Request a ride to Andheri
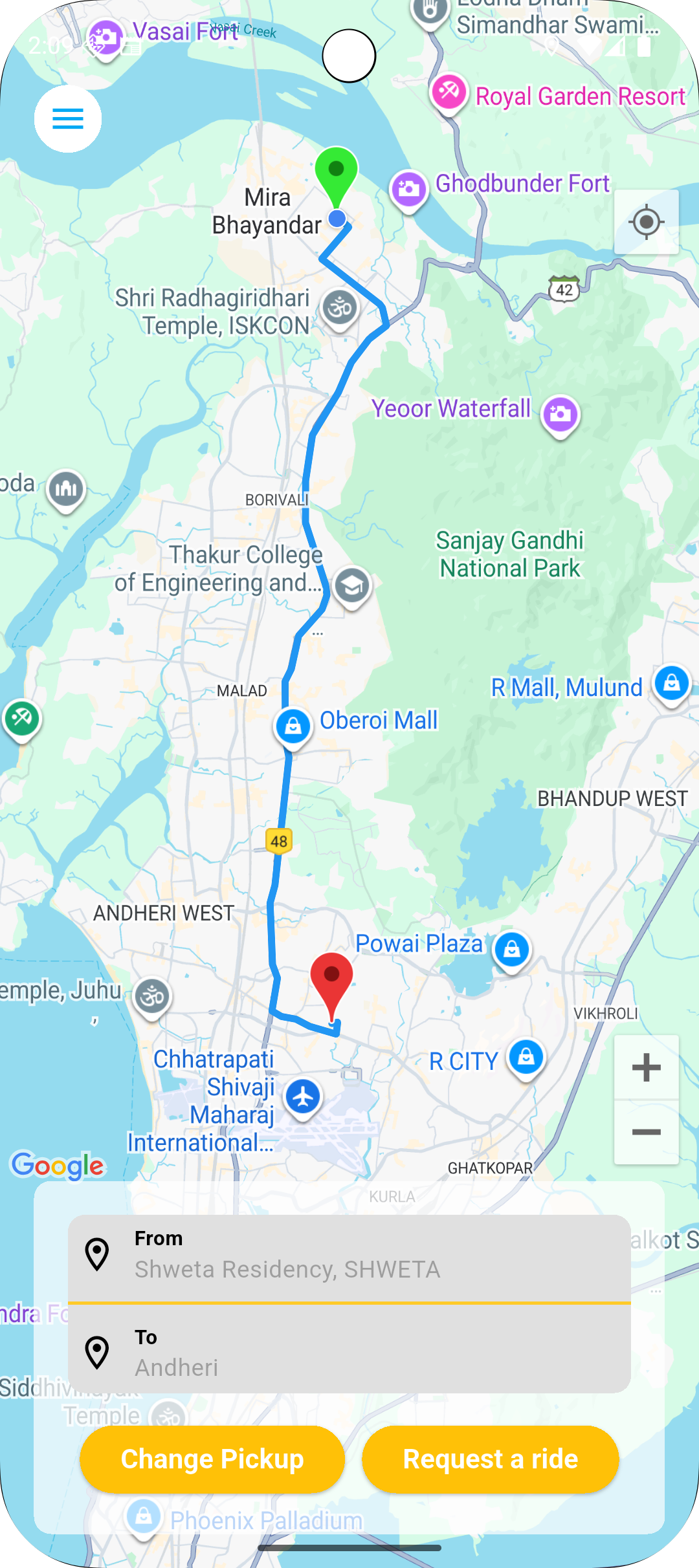Image resolution: width=699 pixels, height=1568 pixels. click(x=490, y=1459)
